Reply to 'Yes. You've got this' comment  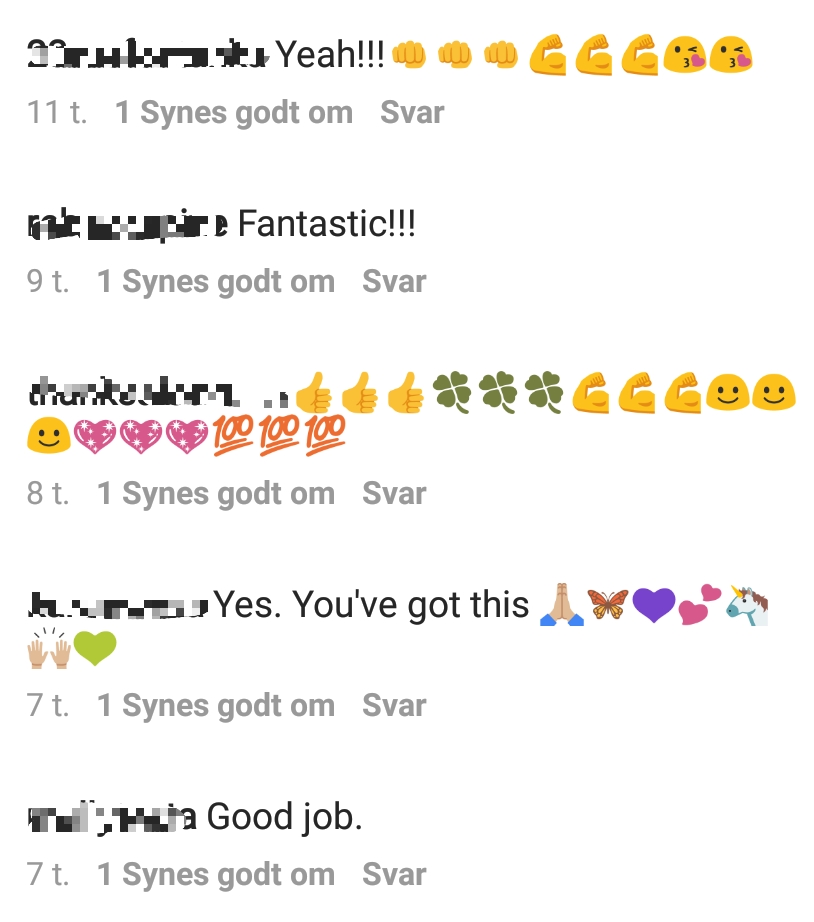click(394, 705)
